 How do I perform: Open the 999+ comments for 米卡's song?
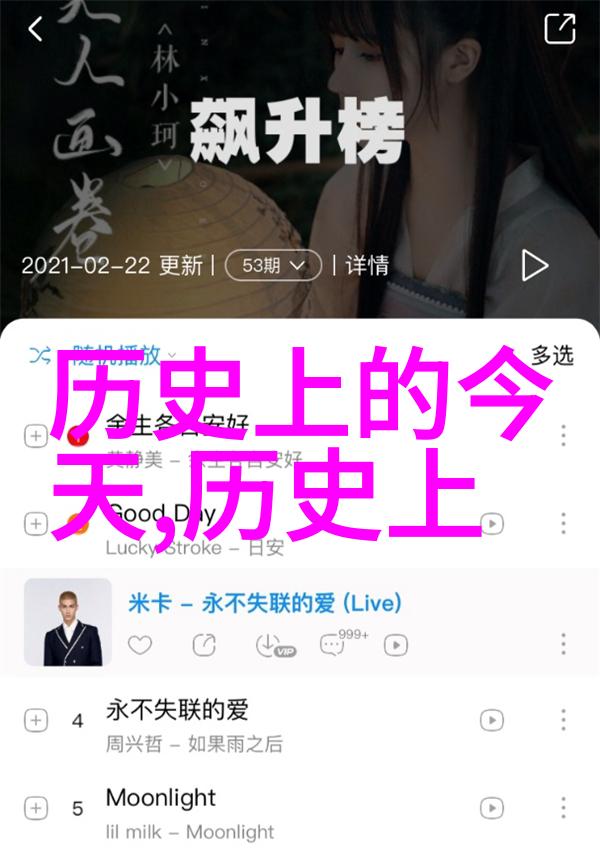[x=336, y=644]
